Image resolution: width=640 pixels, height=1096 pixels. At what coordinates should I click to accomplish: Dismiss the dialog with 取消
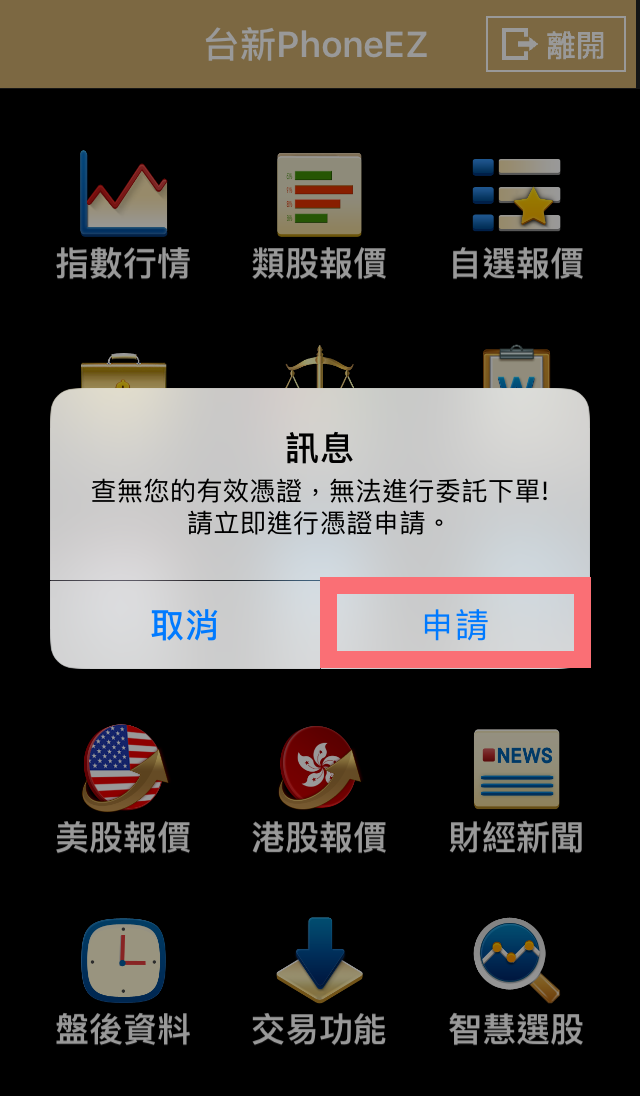coord(184,624)
